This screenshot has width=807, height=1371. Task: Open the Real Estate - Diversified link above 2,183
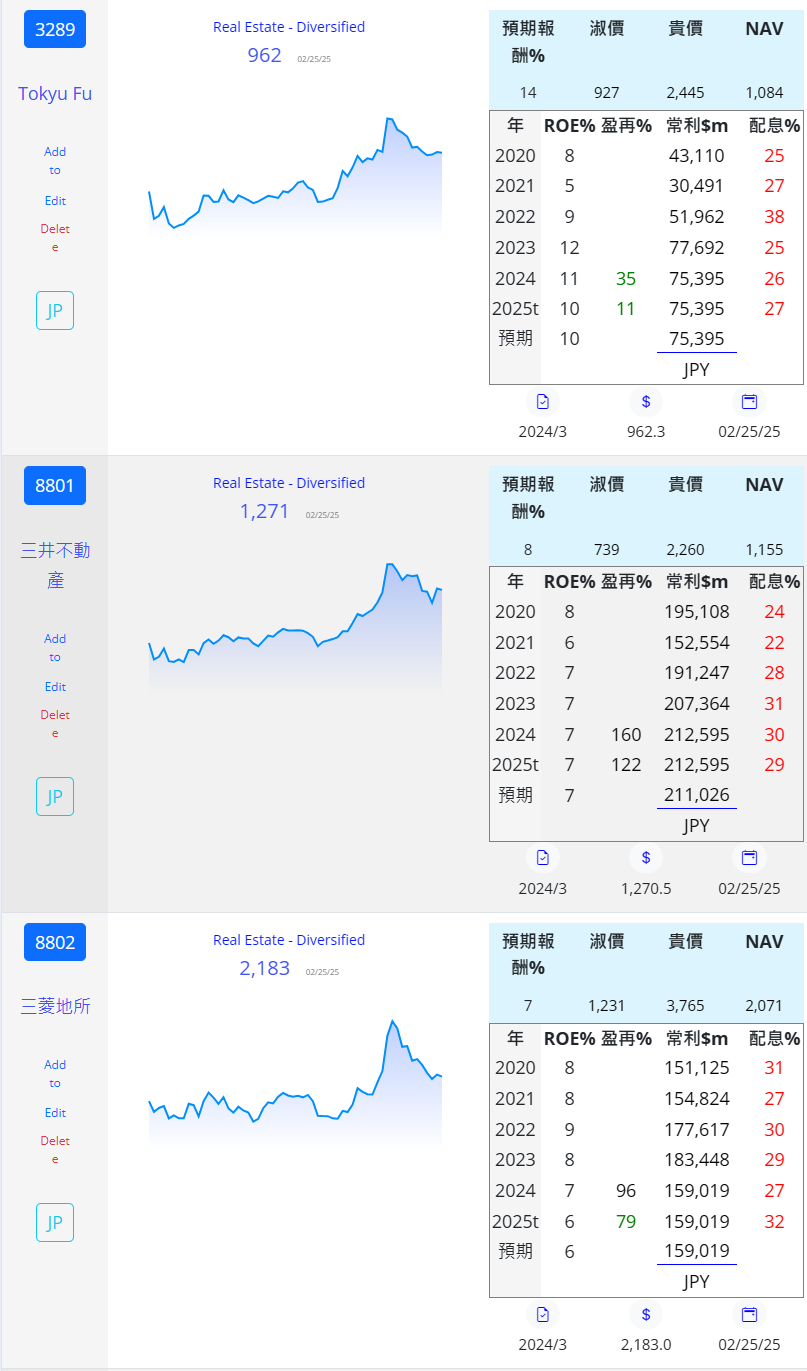289,940
